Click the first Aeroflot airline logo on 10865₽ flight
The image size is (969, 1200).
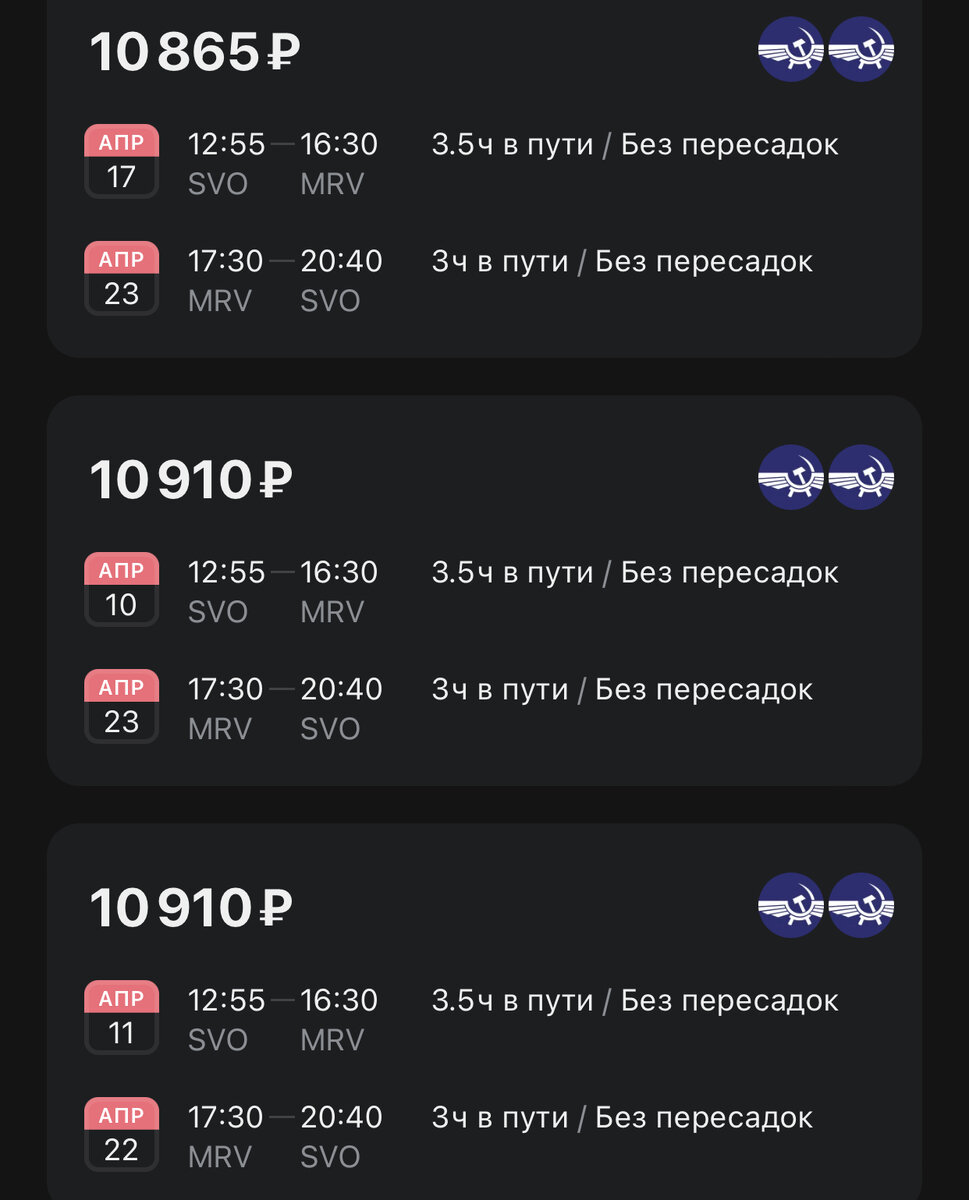click(x=790, y=48)
